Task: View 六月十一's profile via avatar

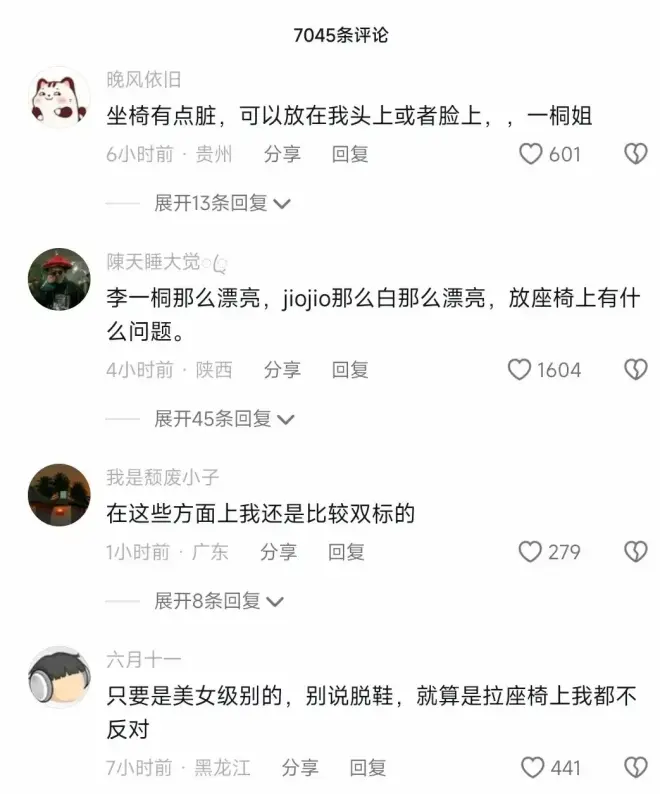Action: [59, 677]
